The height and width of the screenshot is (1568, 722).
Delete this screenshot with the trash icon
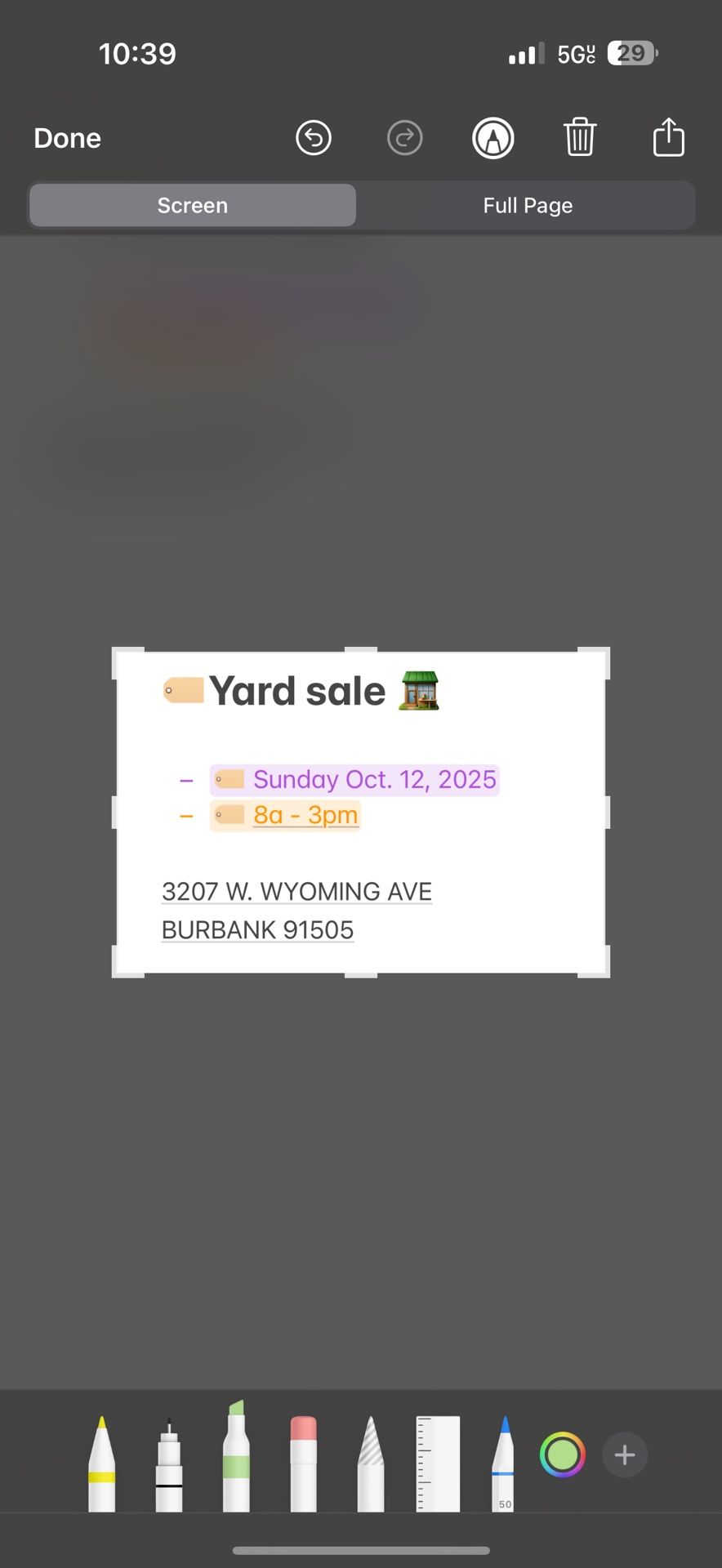coord(580,137)
